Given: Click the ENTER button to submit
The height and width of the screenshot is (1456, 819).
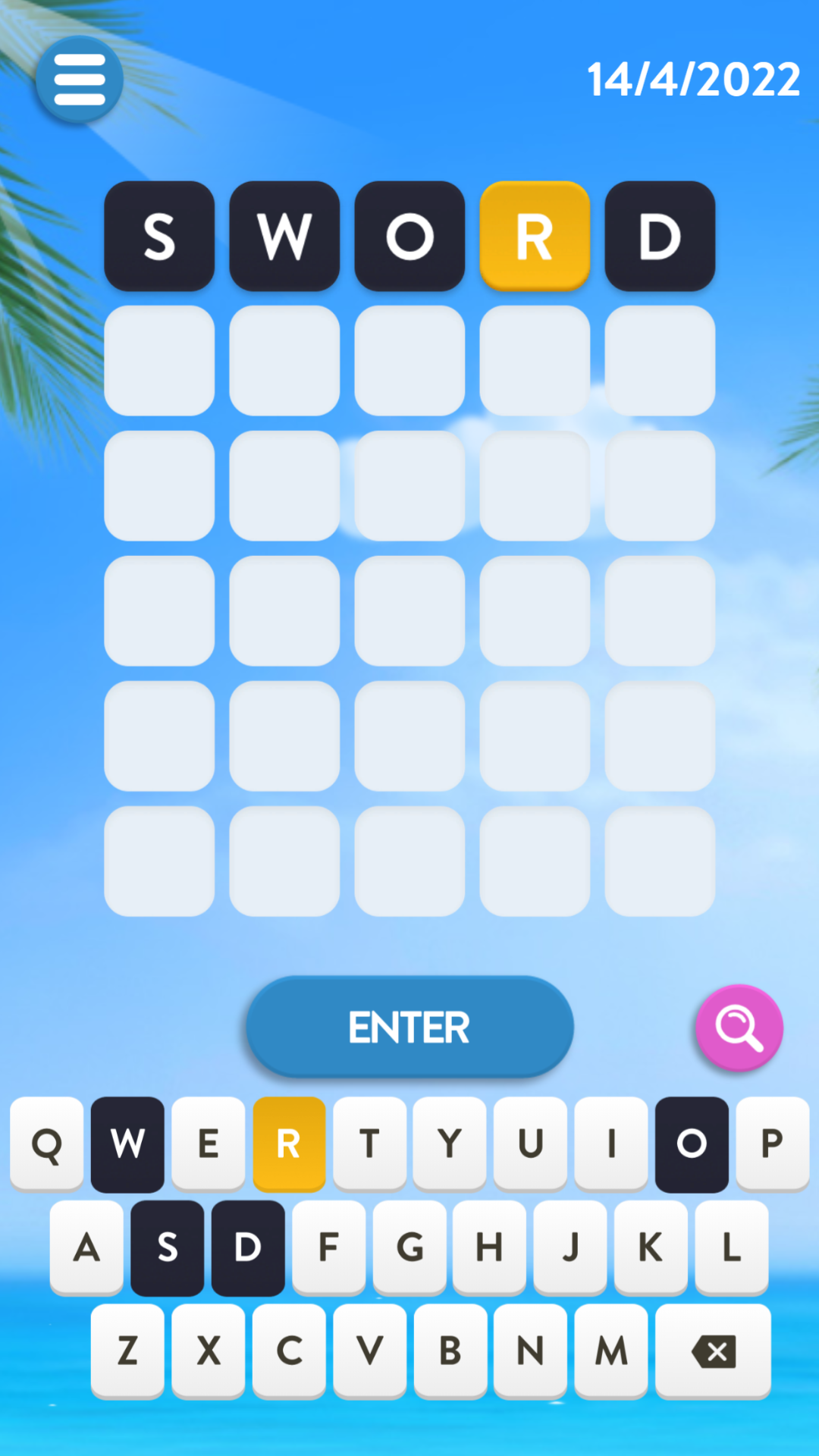Looking at the screenshot, I should (x=409, y=1027).
